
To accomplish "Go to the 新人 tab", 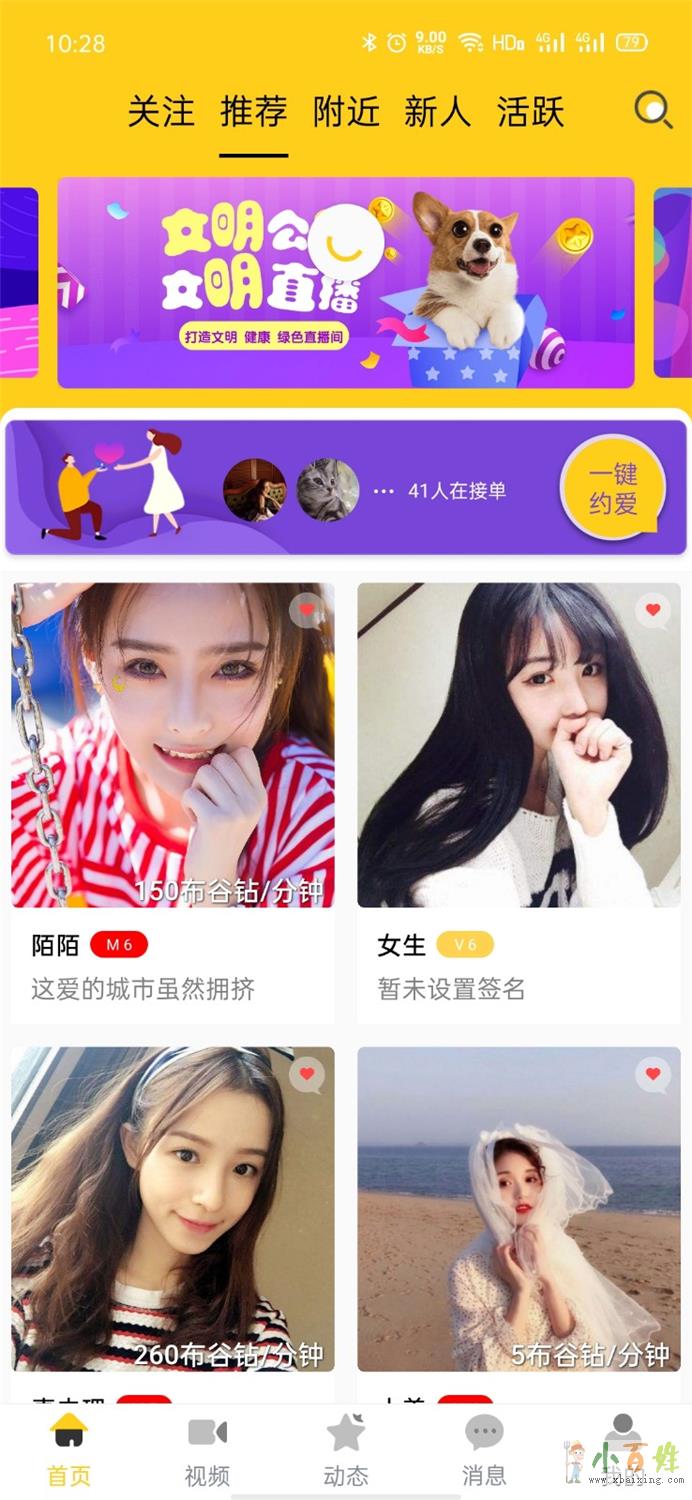I will click(437, 111).
